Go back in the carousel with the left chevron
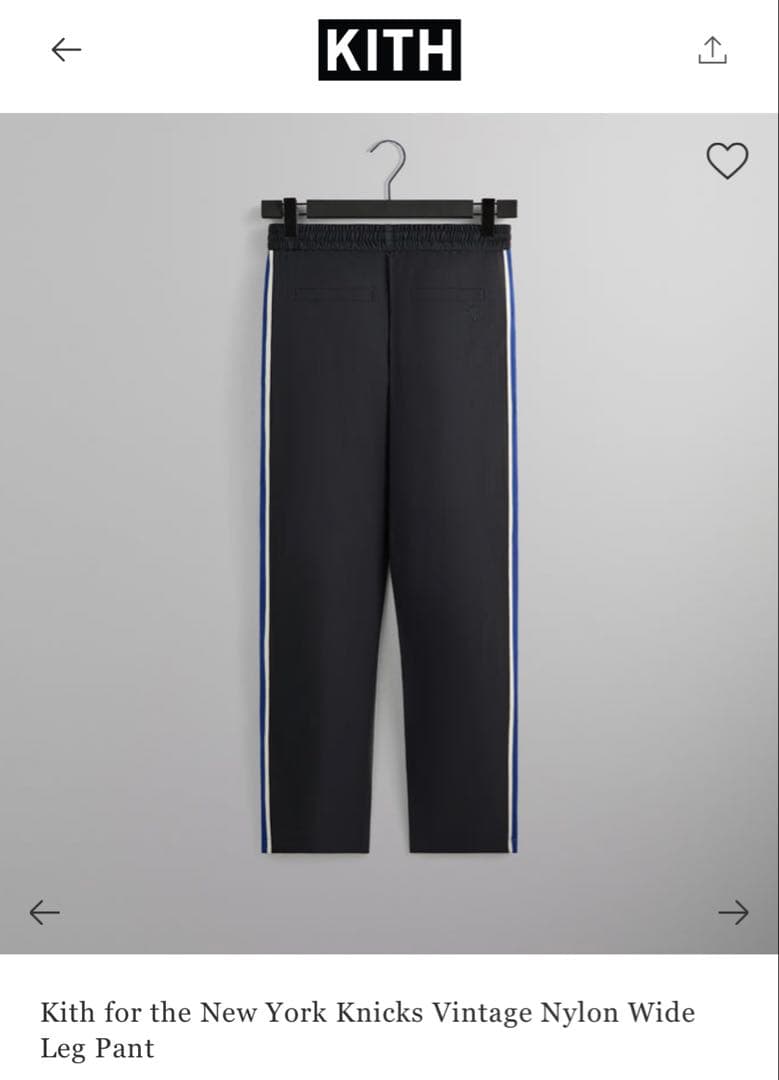Viewport: 779px width, 1080px height. [44, 912]
